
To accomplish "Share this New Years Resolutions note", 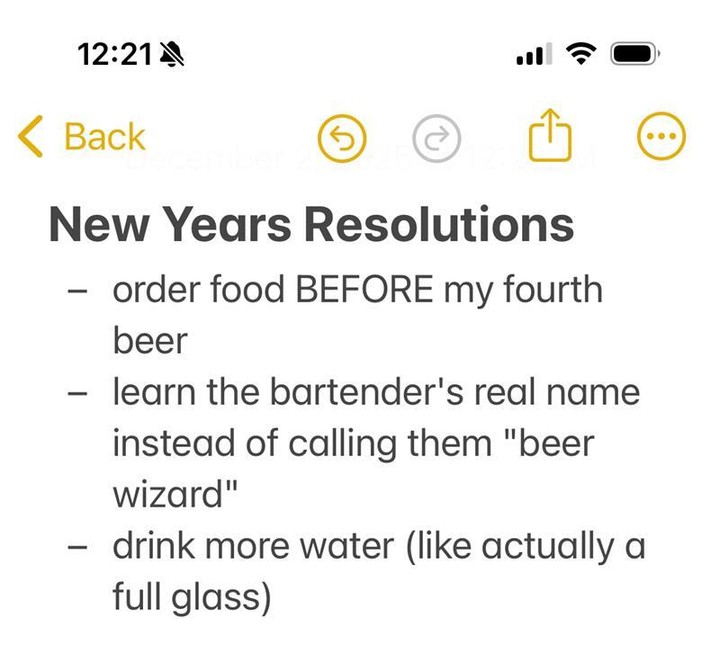I will pos(550,135).
